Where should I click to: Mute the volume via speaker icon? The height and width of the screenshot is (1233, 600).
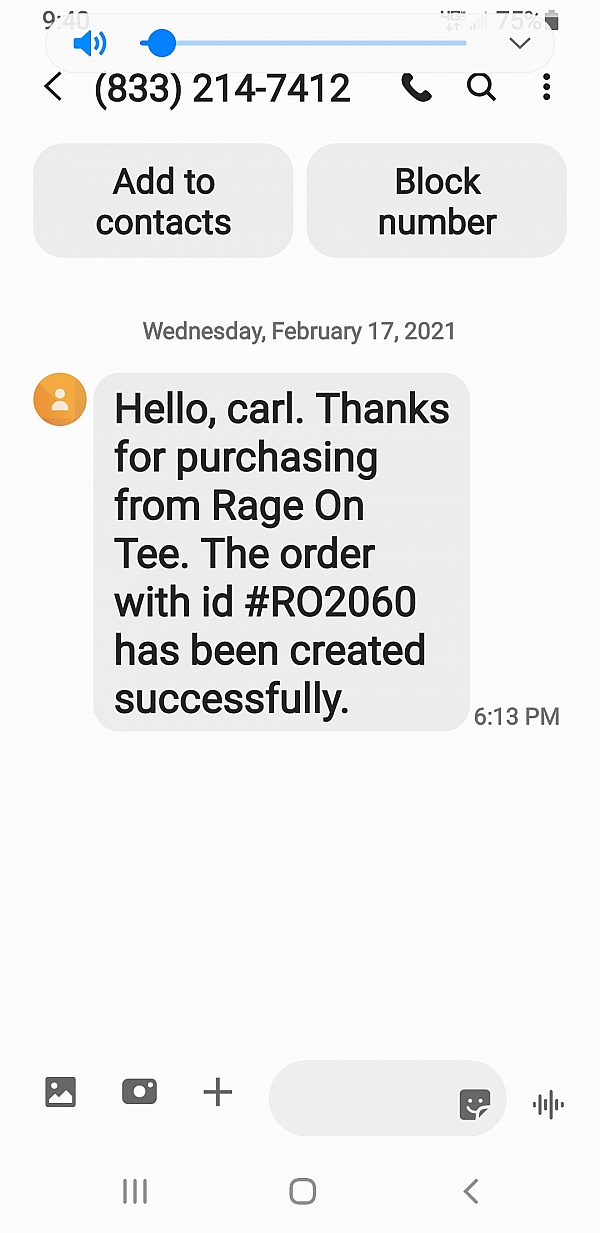point(90,43)
